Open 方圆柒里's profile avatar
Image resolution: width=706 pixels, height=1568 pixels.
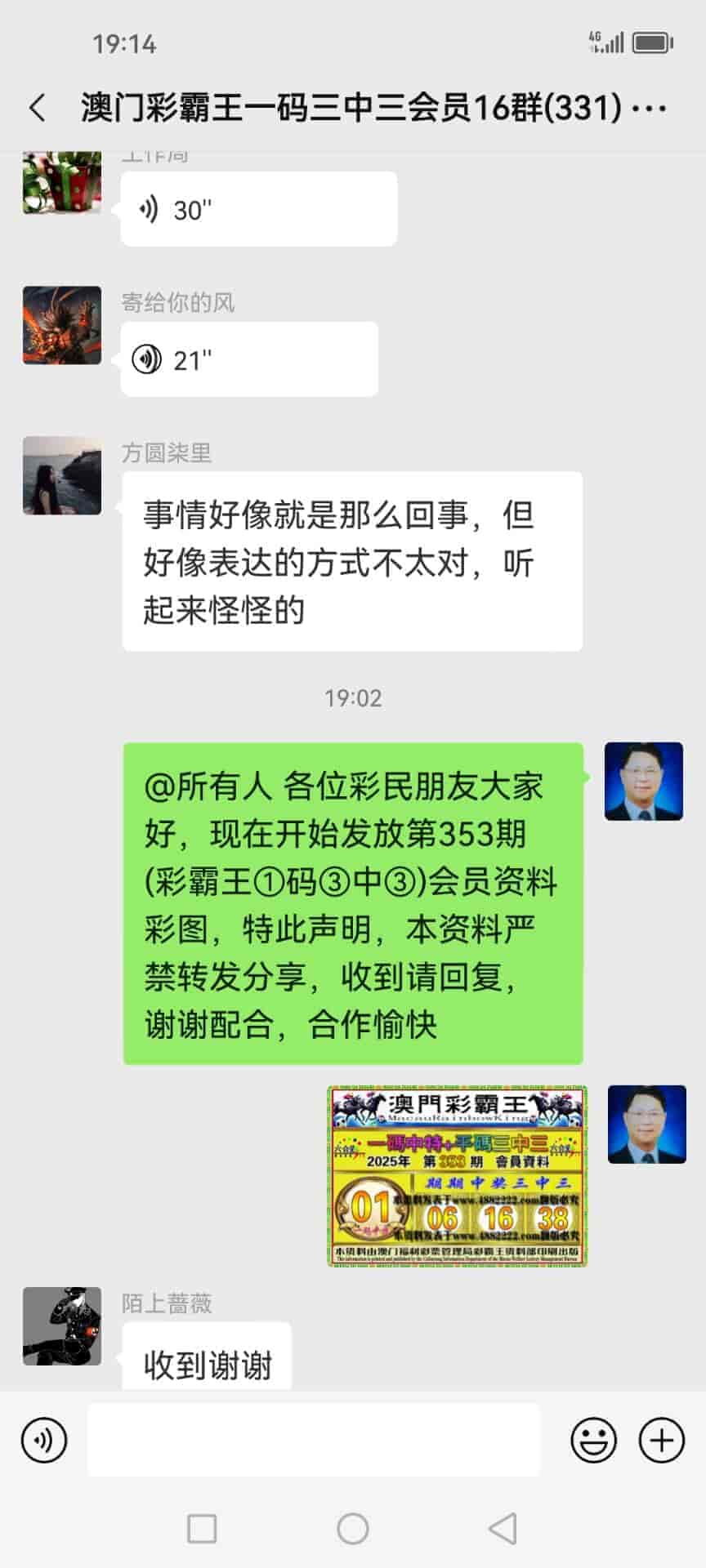(62, 475)
